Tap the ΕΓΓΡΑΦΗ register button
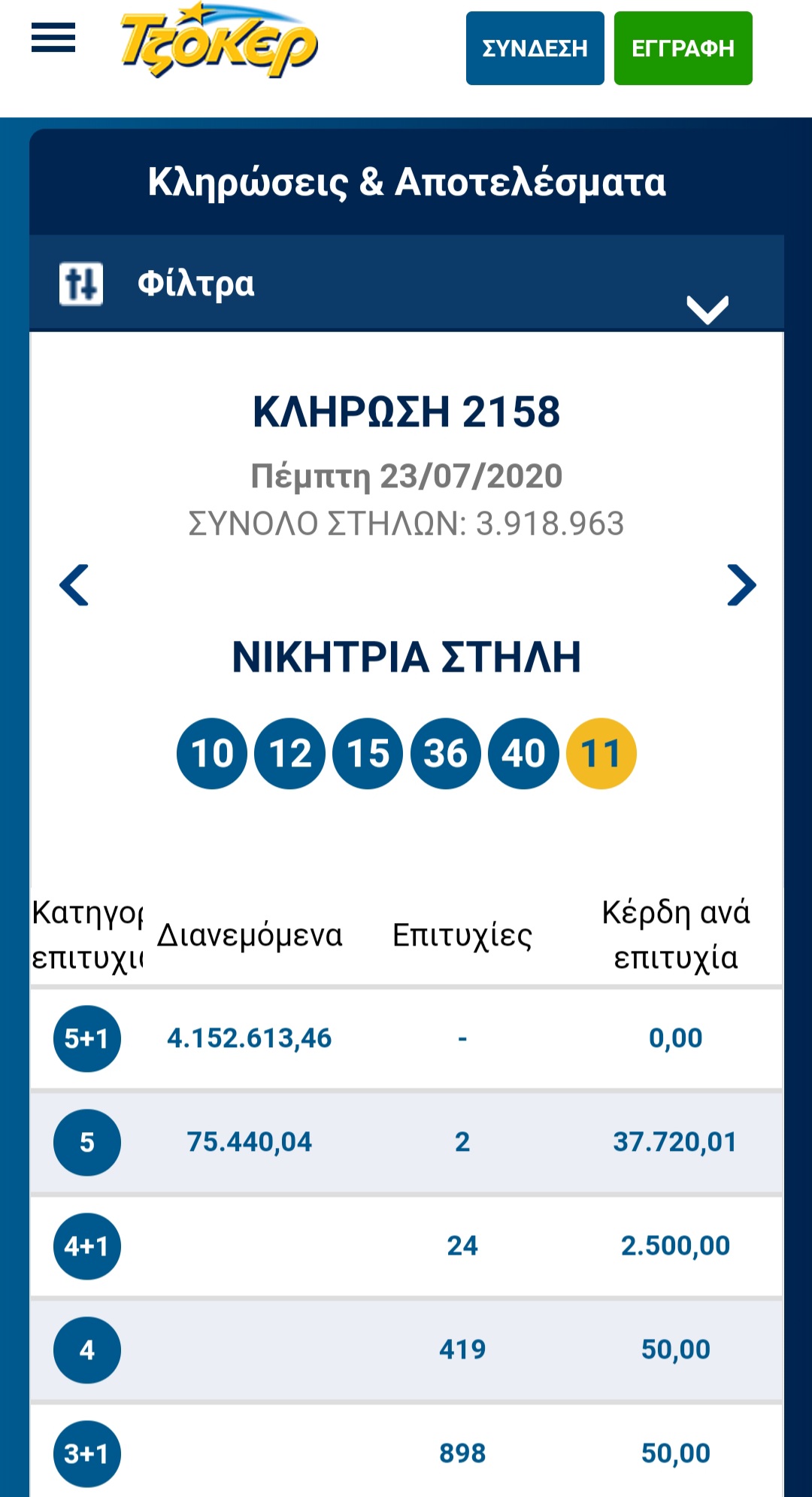Screen dimensions: 812x1497 (683, 48)
